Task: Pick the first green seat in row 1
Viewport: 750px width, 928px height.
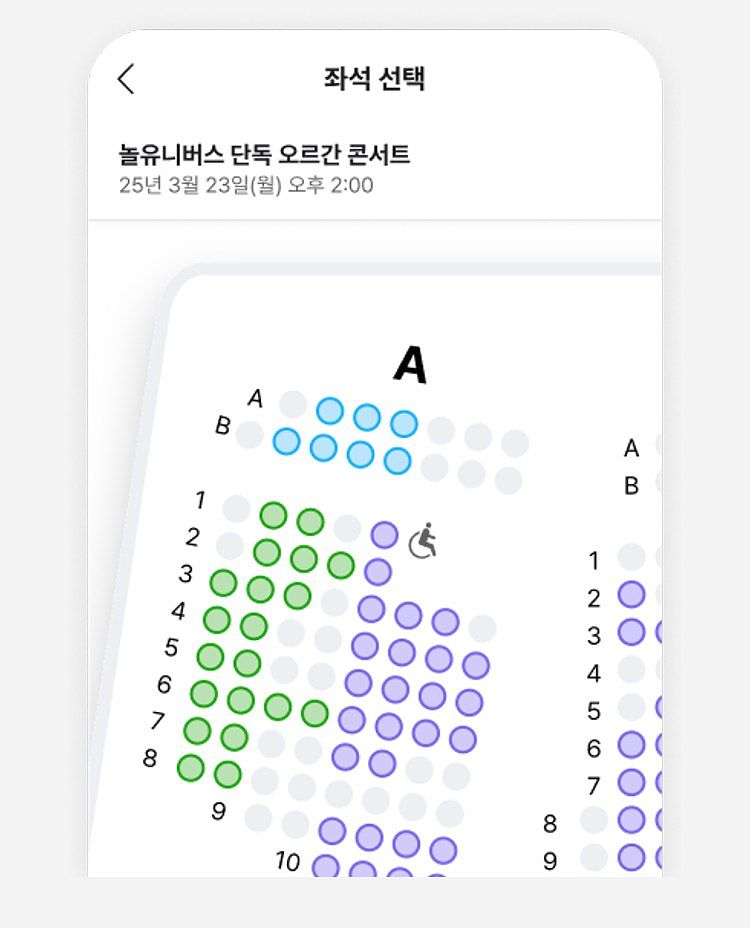Action: (x=274, y=515)
